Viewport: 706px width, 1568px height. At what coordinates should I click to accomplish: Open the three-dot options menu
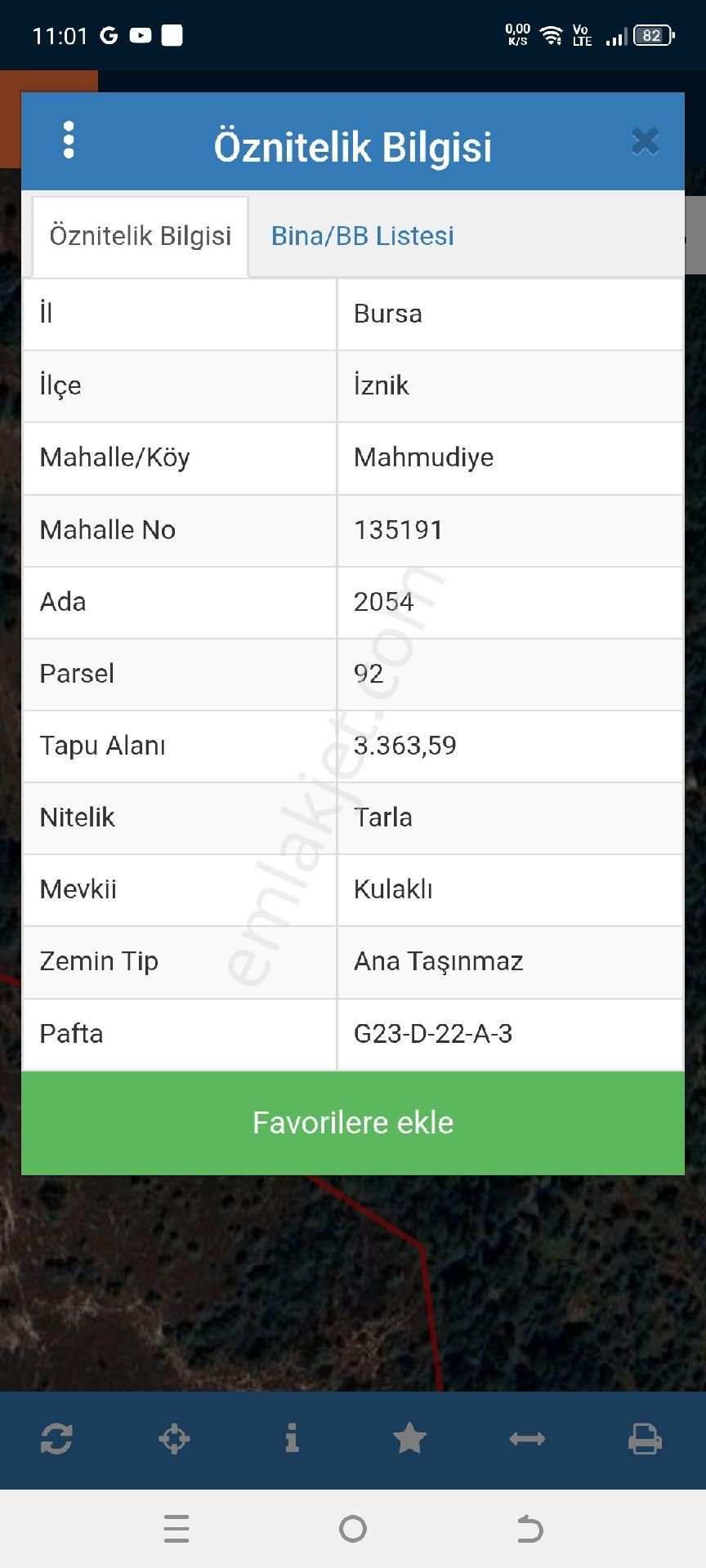69,139
